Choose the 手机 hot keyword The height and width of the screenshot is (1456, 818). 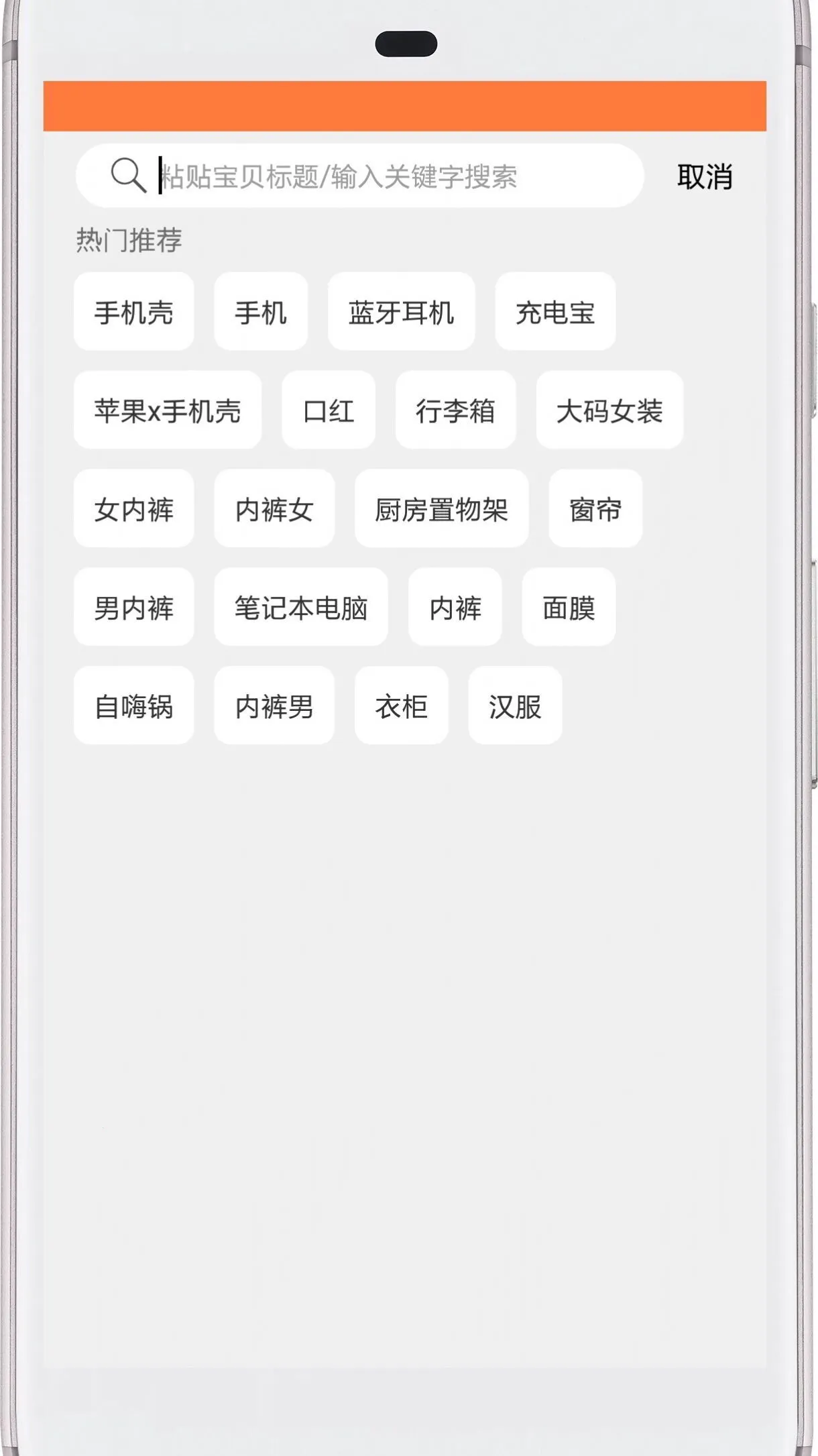[261, 312]
